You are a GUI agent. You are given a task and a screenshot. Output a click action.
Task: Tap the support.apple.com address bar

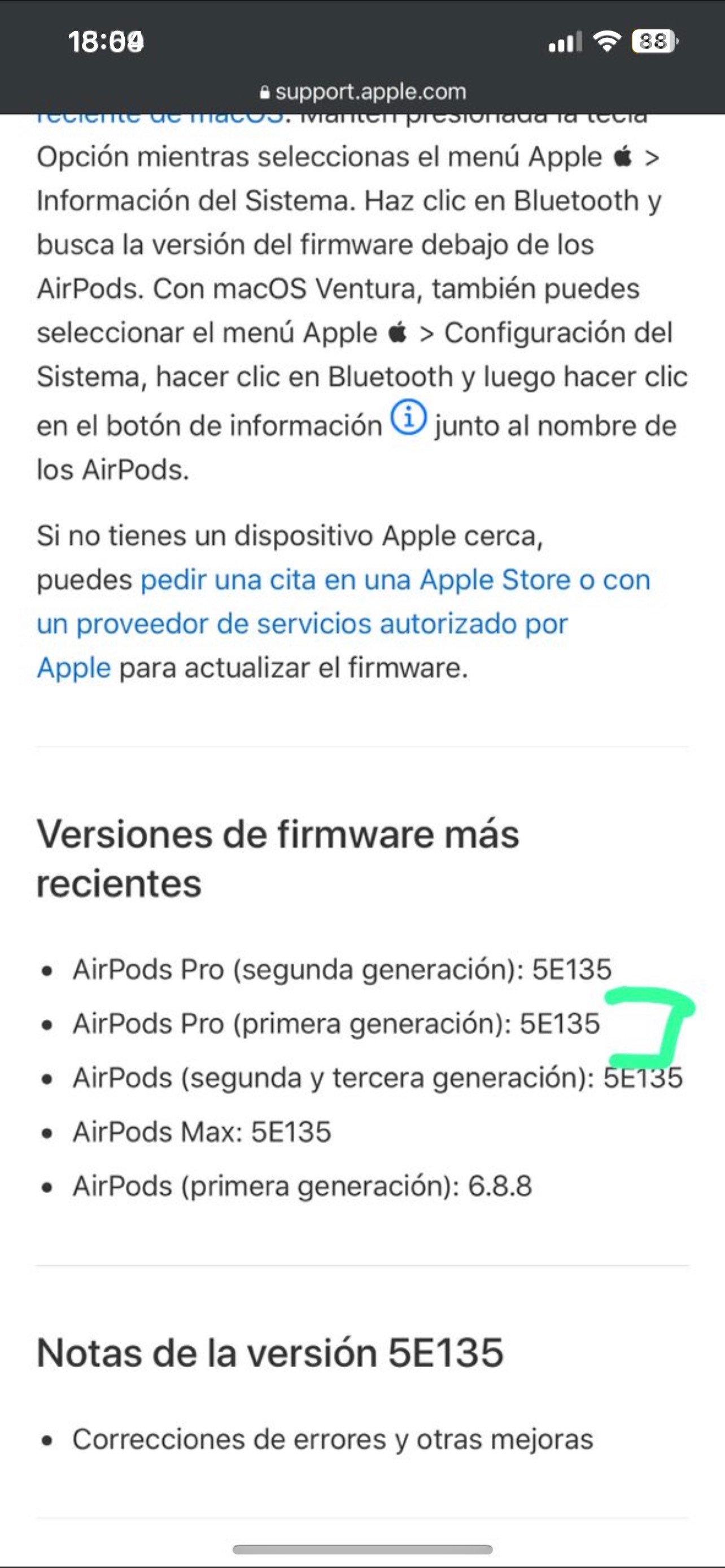tap(363, 92)
